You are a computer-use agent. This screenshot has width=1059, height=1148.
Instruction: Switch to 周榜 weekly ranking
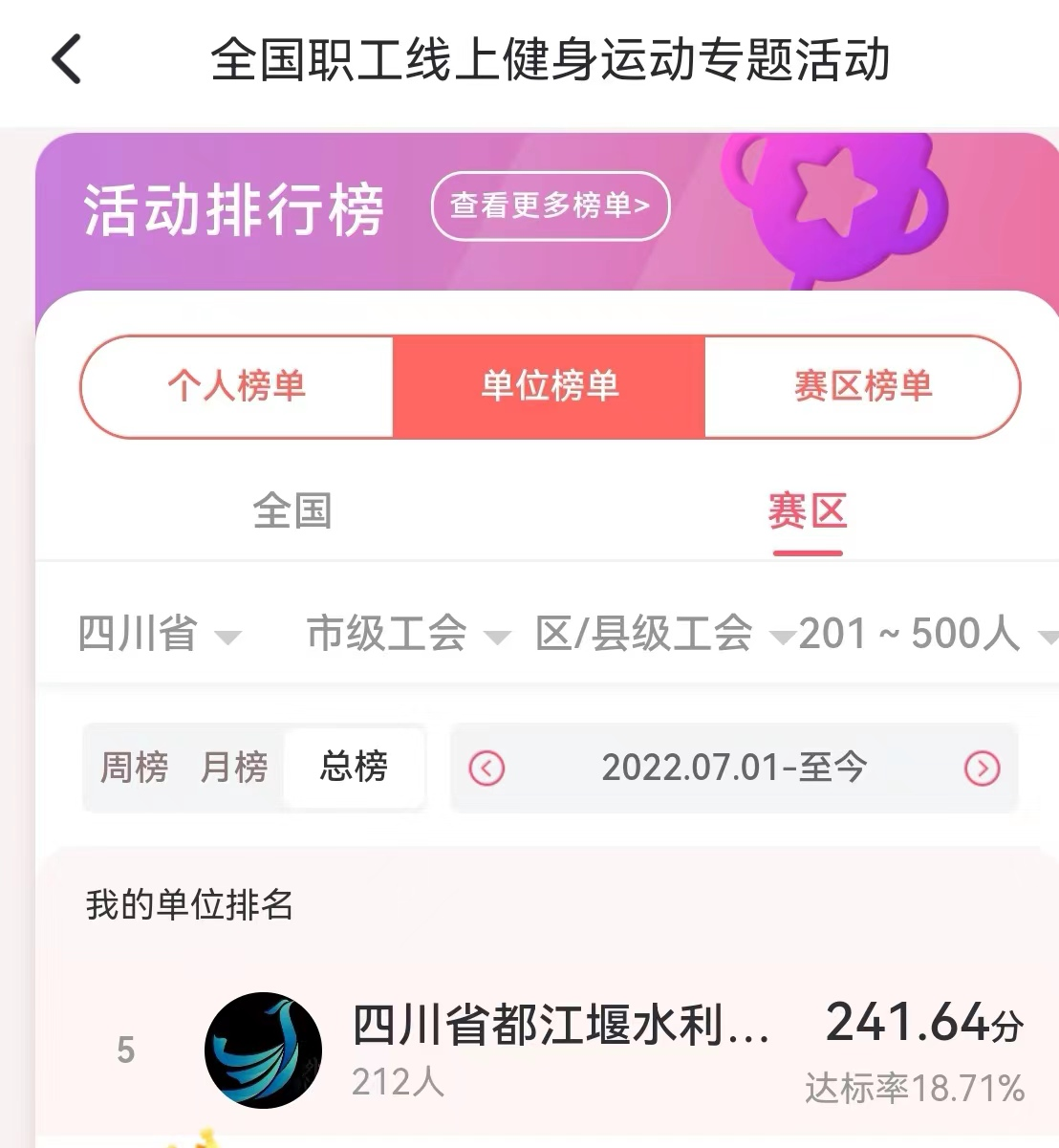point(135,768)
